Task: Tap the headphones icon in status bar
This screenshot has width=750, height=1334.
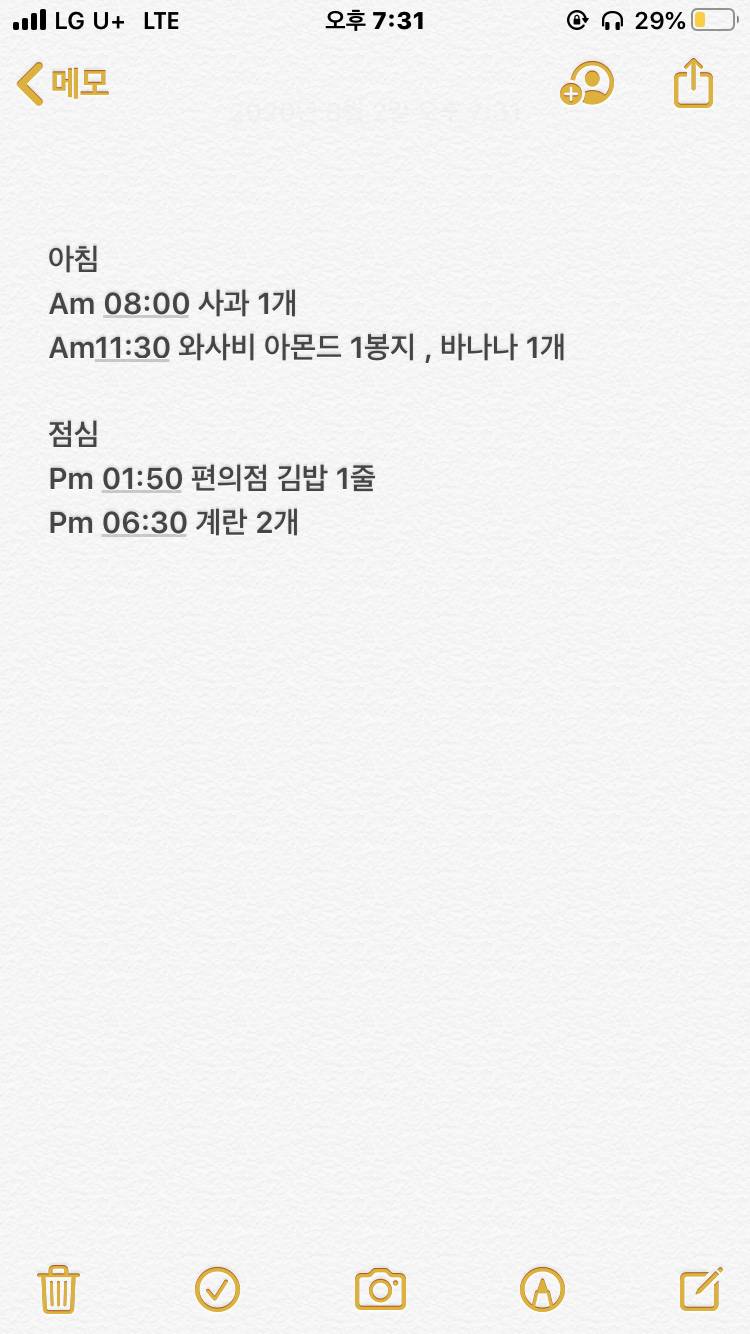Action: 611,19
